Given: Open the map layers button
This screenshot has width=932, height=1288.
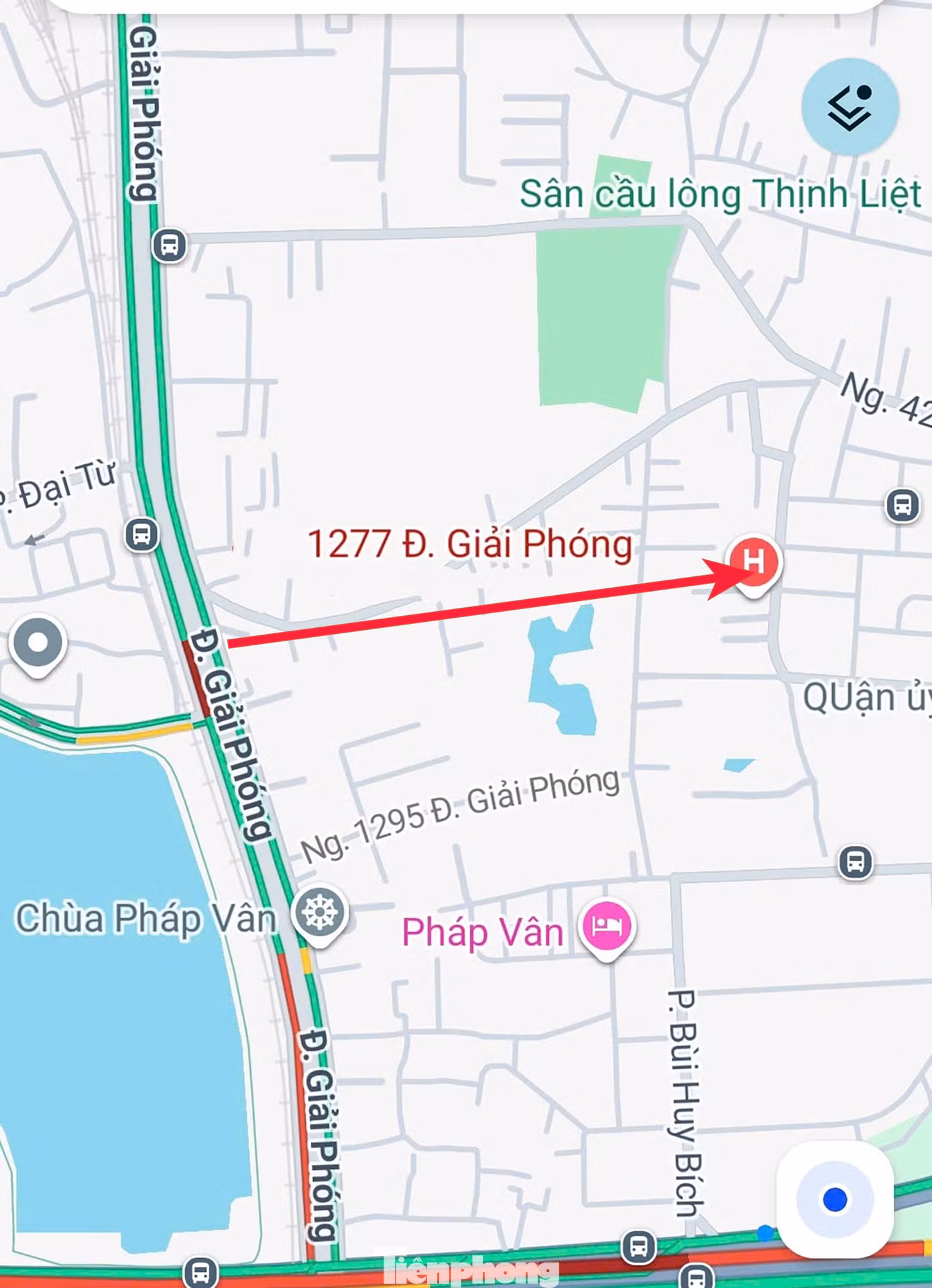Looking at the screenshot, I should pyautogui.click(x=850, y=107).
